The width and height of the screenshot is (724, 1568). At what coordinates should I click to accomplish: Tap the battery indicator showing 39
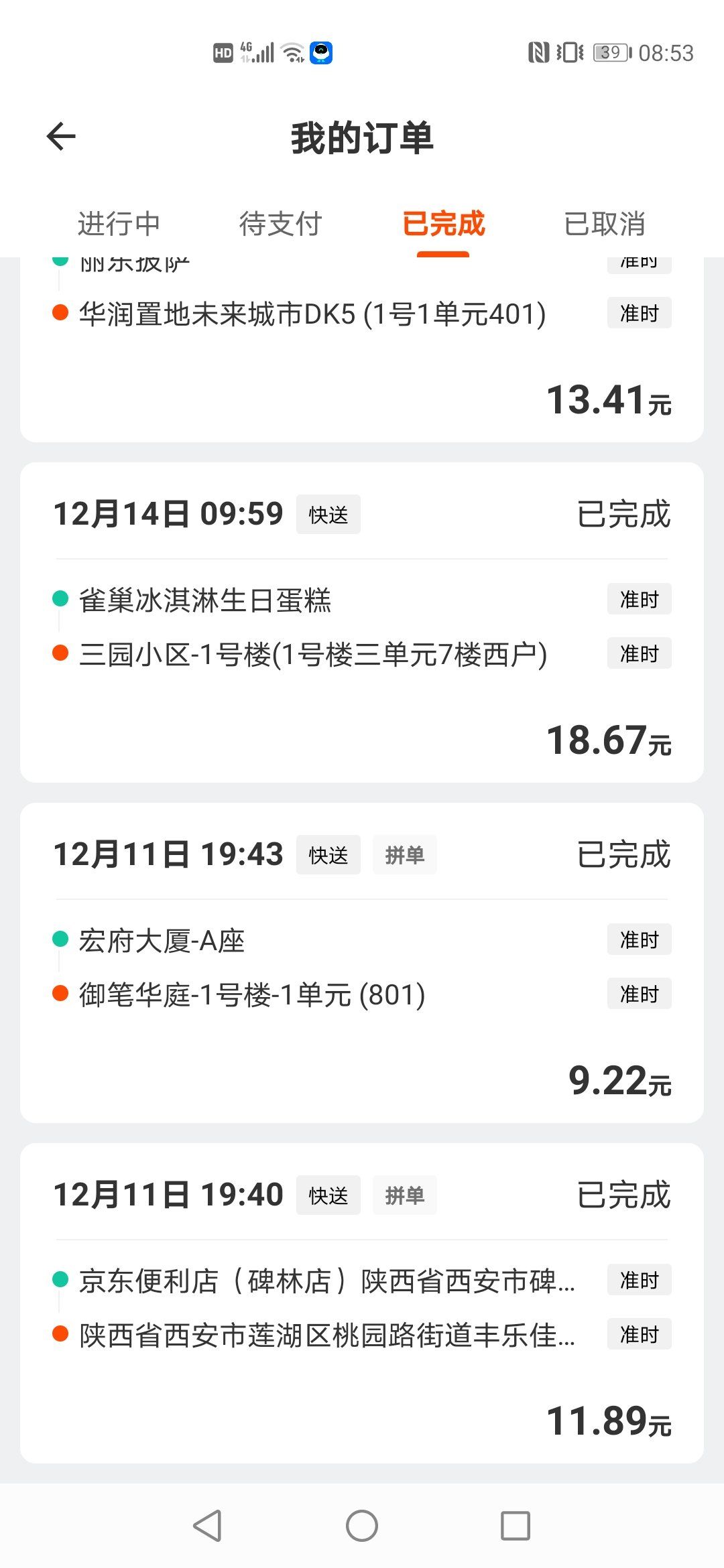609,52
